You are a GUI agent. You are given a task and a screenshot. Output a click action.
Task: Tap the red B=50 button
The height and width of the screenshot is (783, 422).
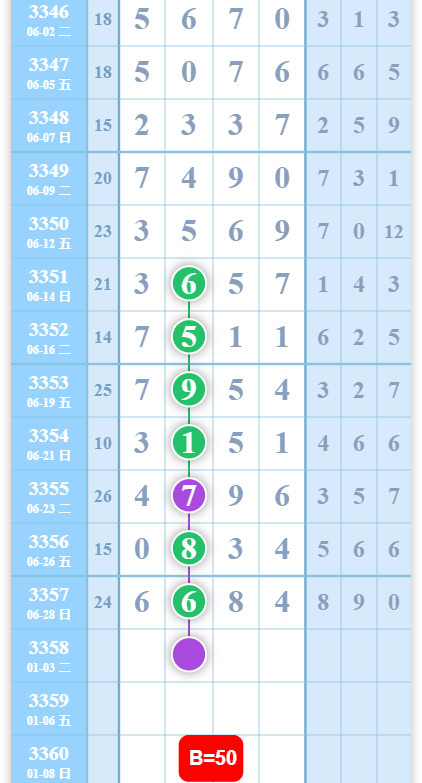(x=211, y=758)
